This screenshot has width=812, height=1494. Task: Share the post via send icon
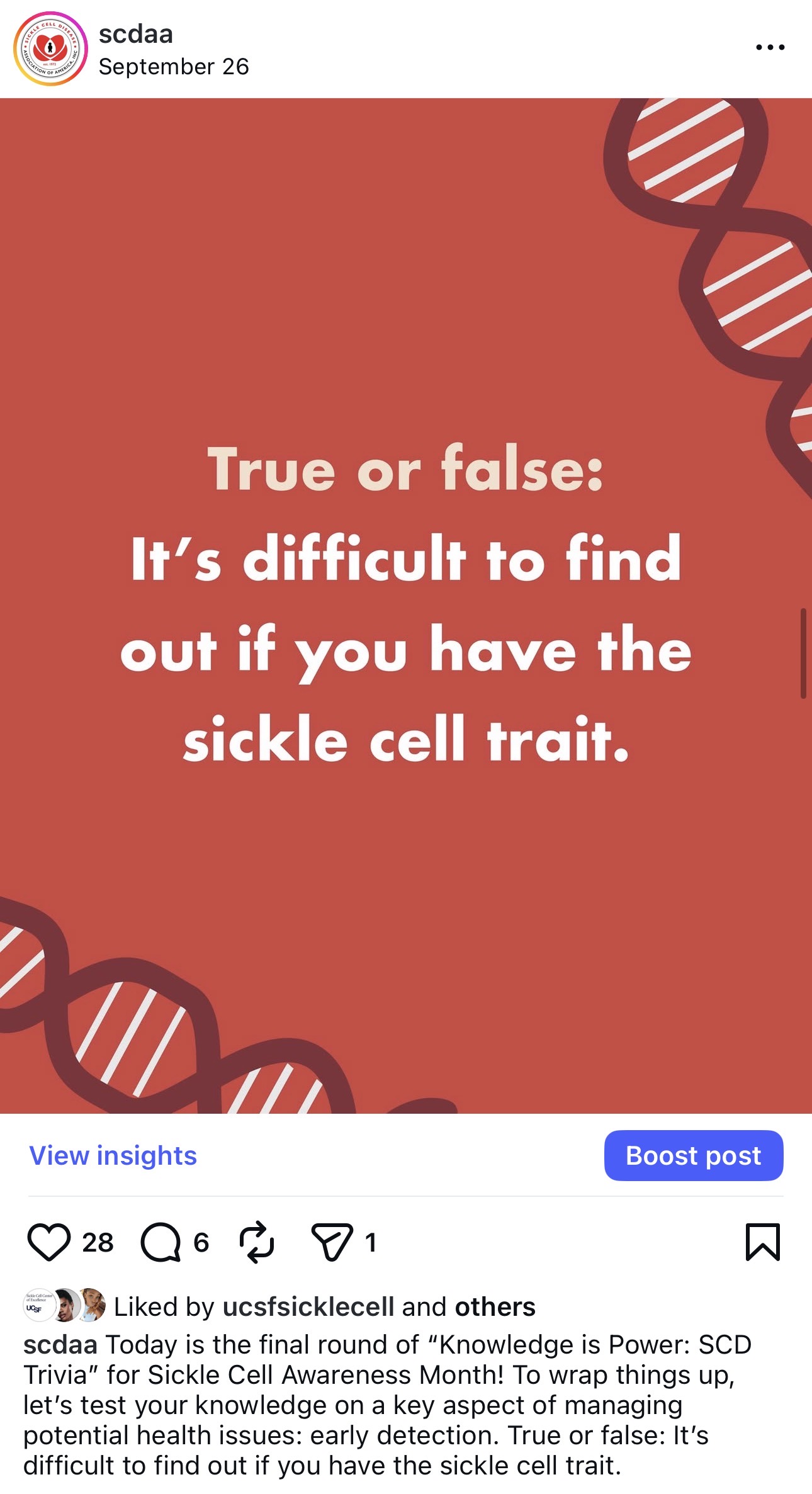click(x=332, y=1242)
